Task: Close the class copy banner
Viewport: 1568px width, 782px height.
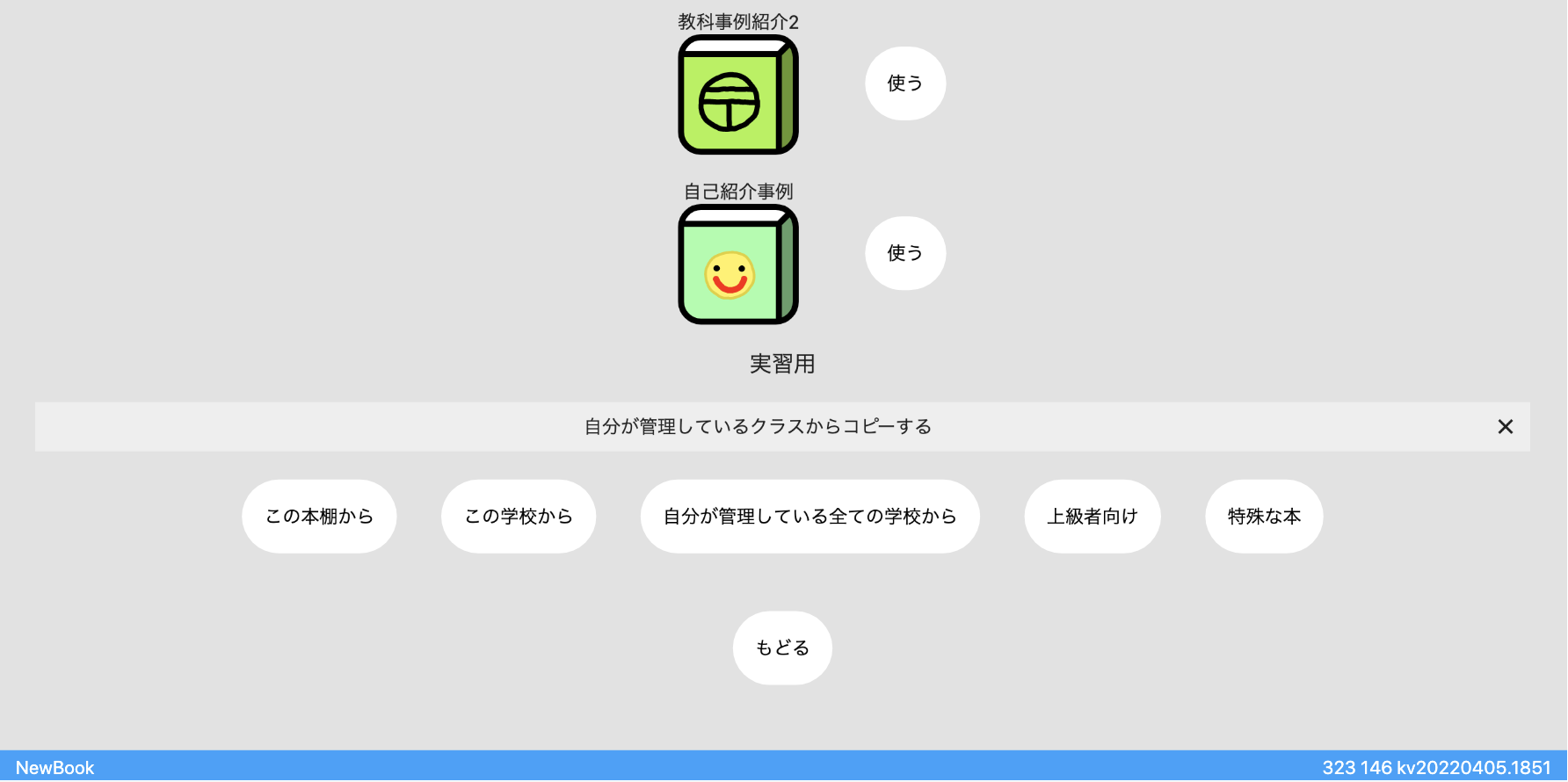Action: tap(1505, 427)
